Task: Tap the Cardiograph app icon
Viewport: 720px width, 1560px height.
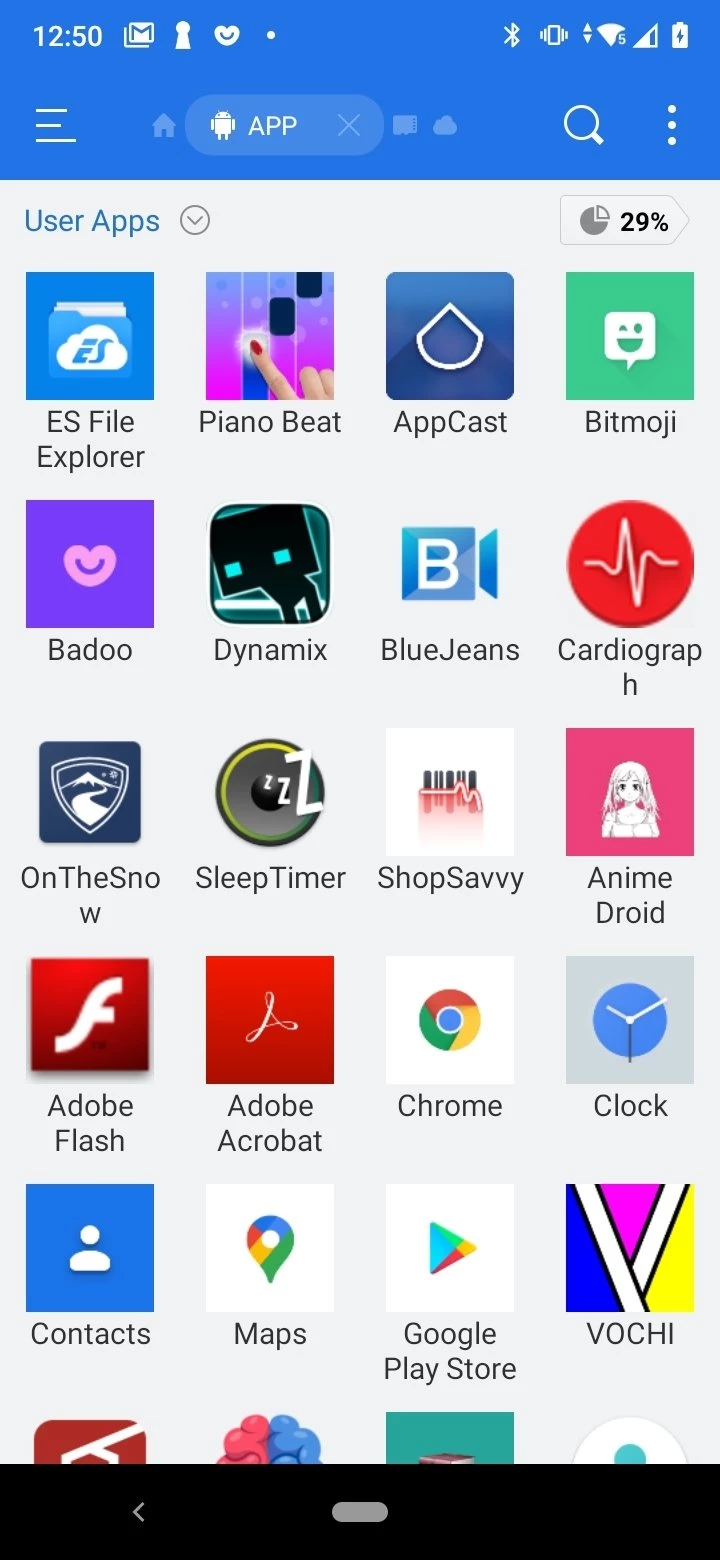Action: tap(630, 565)
